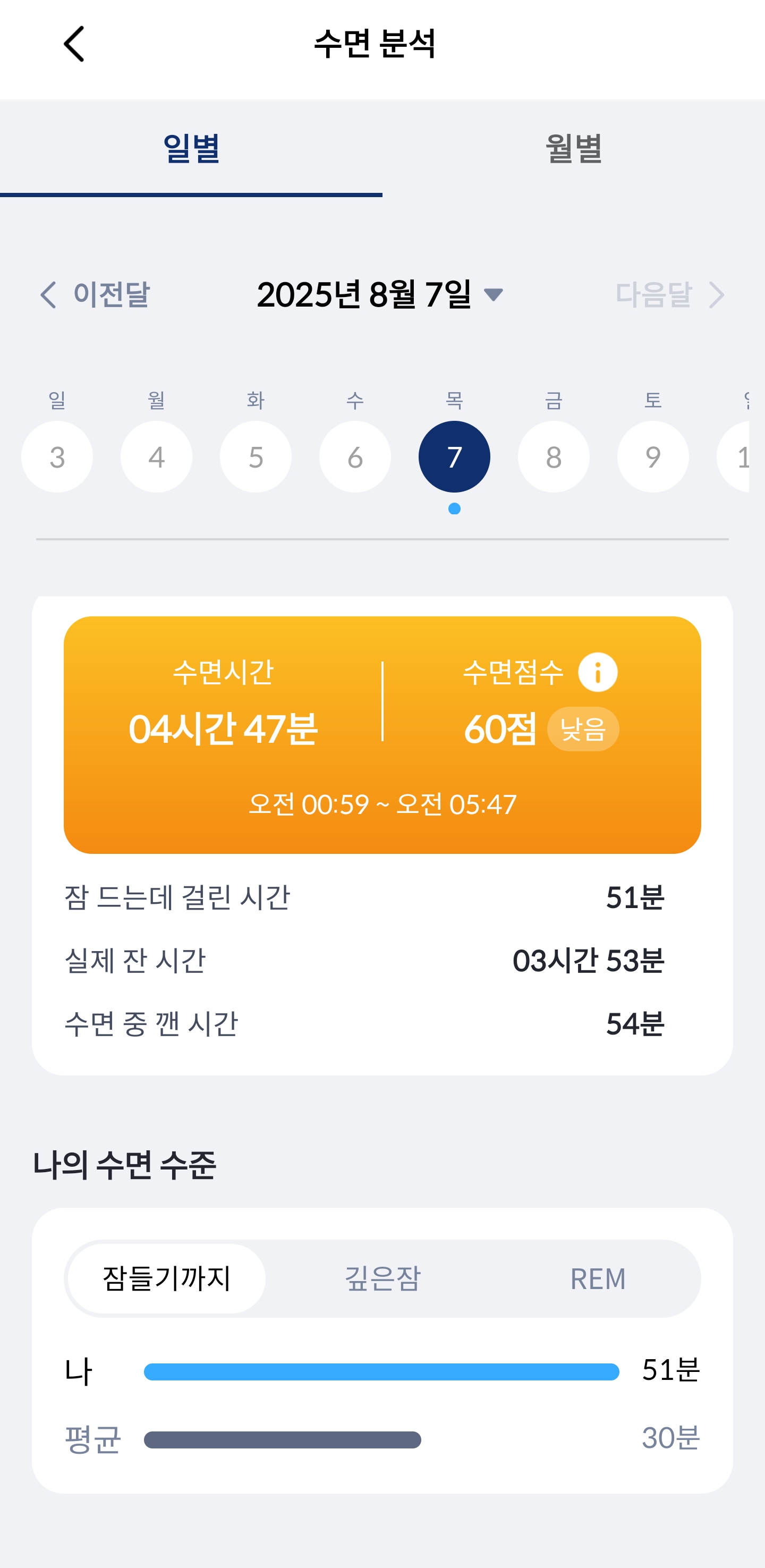The image size is (765, 1568).
Task: Open the date picker via 2025년 8월 7일 arrow
Action: (x=494, y=294)
